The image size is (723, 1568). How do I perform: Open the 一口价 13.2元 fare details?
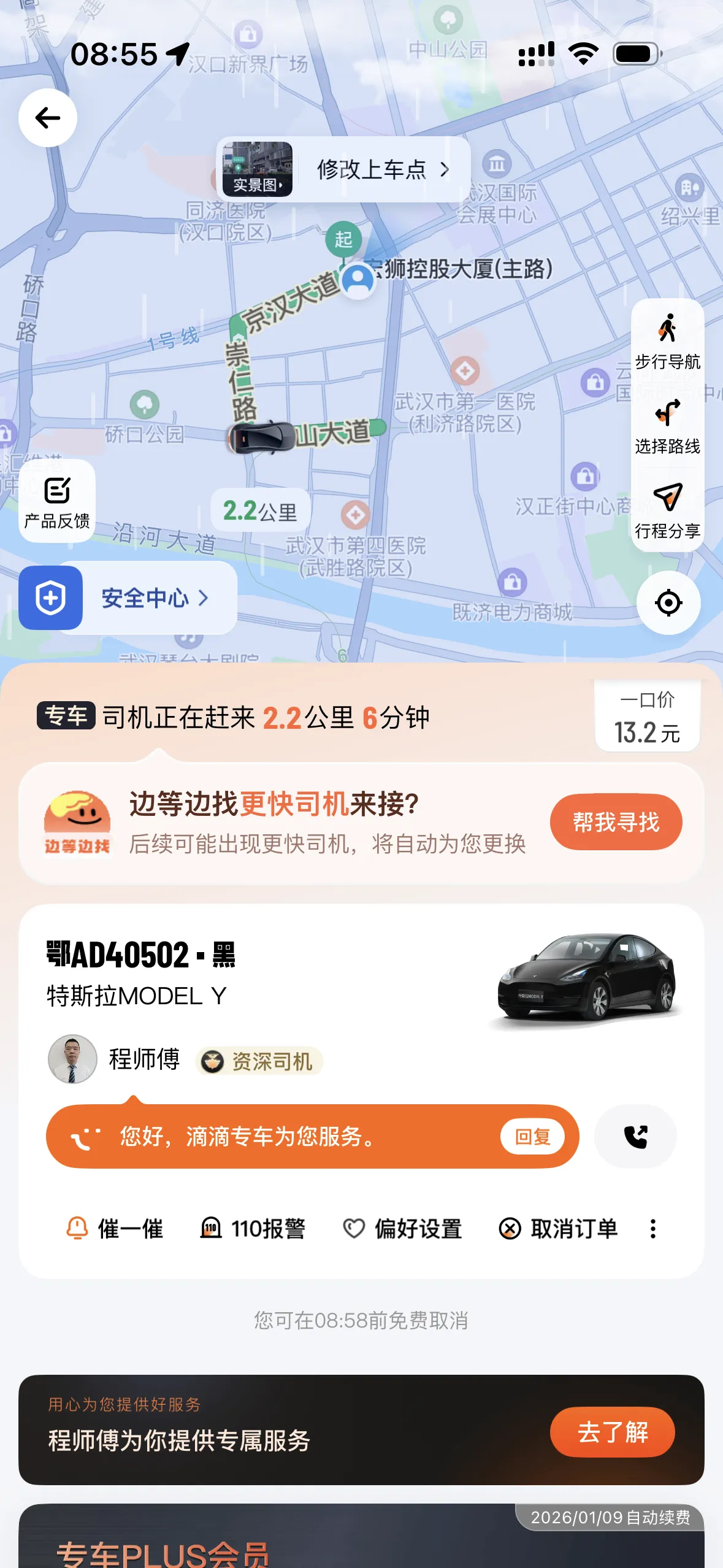point(648,717)
